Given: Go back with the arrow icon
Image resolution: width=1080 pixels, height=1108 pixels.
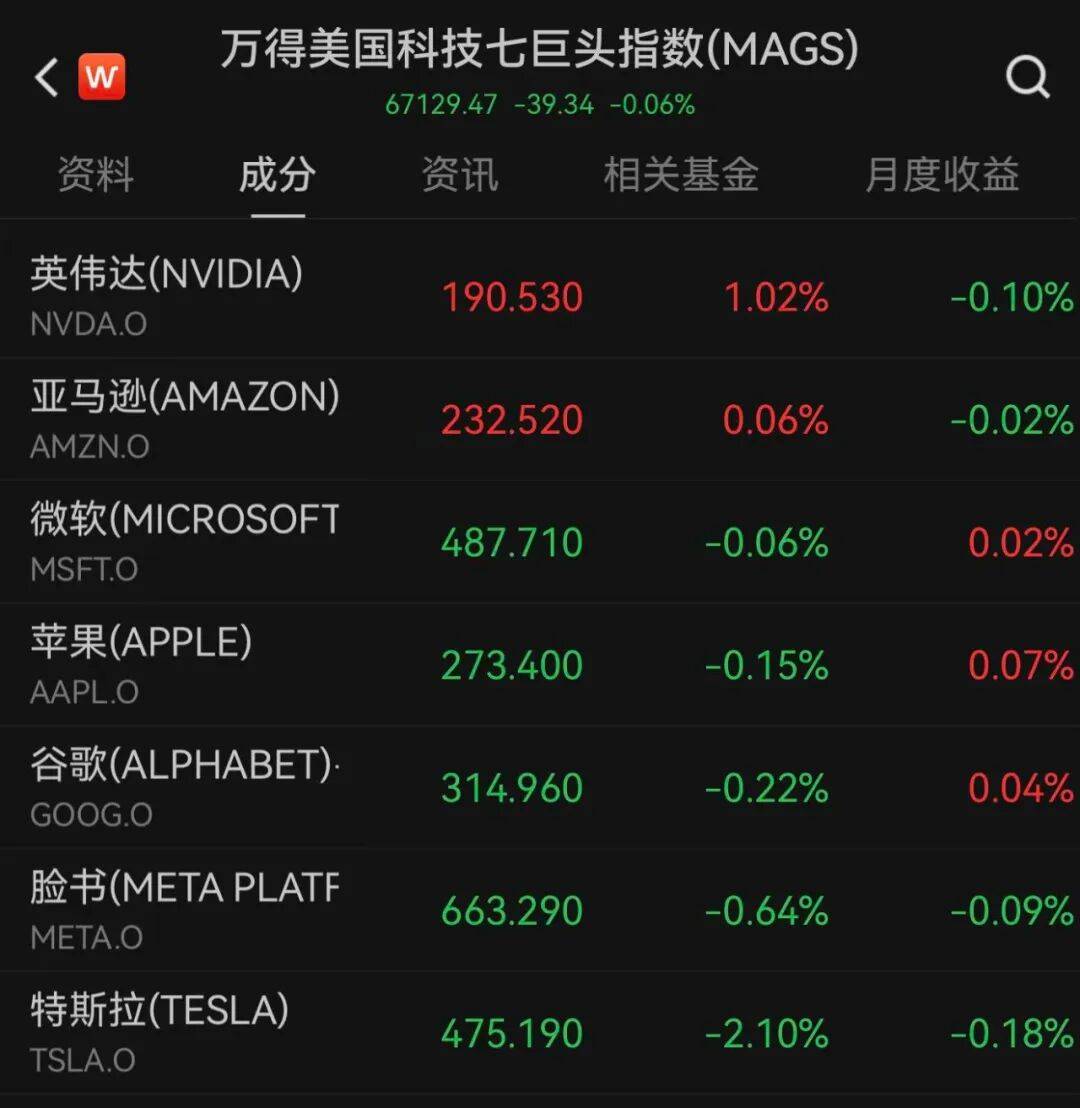Looking at the screenshot, I should tap(47, 77).
